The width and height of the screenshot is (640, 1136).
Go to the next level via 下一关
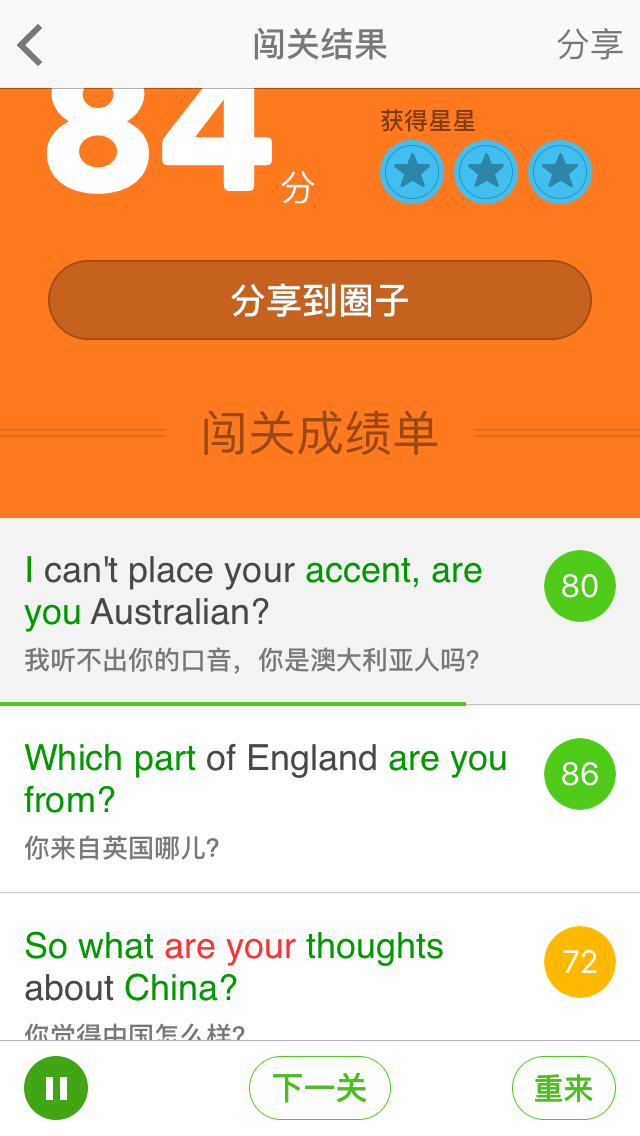point(320,1088)
